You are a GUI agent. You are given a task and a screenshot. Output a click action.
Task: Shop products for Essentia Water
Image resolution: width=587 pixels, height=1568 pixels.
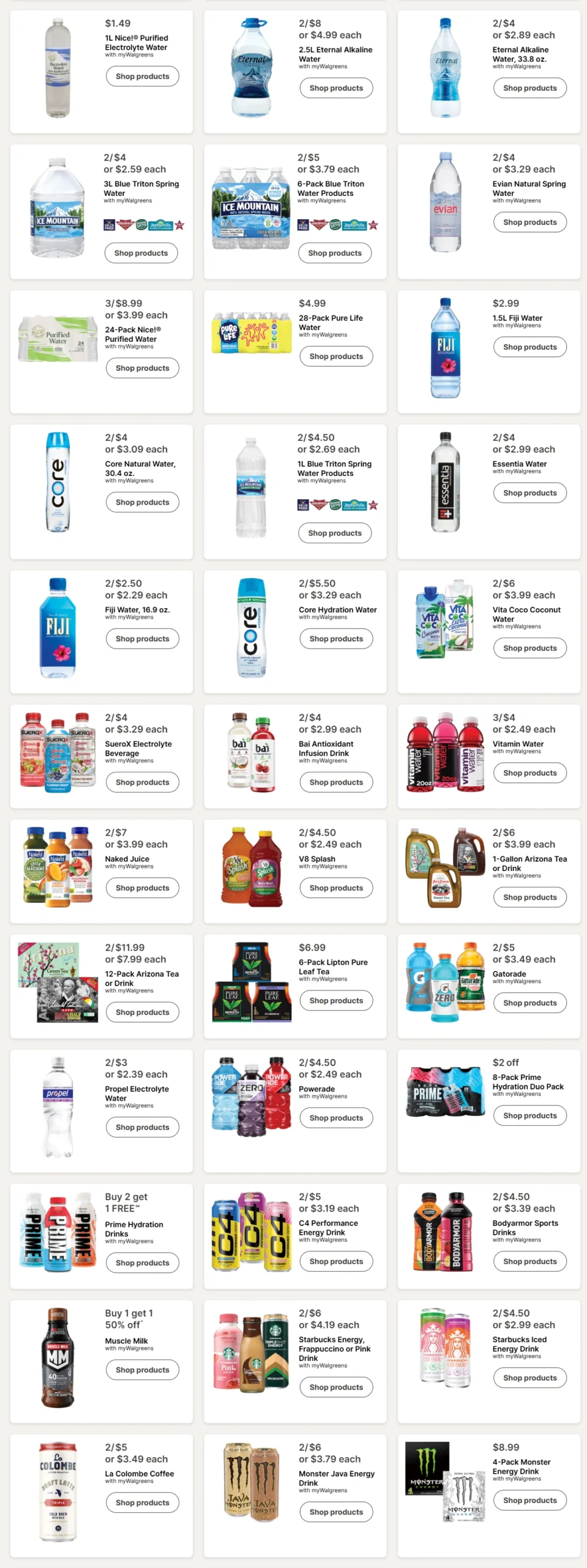click(x=529, y=493)
